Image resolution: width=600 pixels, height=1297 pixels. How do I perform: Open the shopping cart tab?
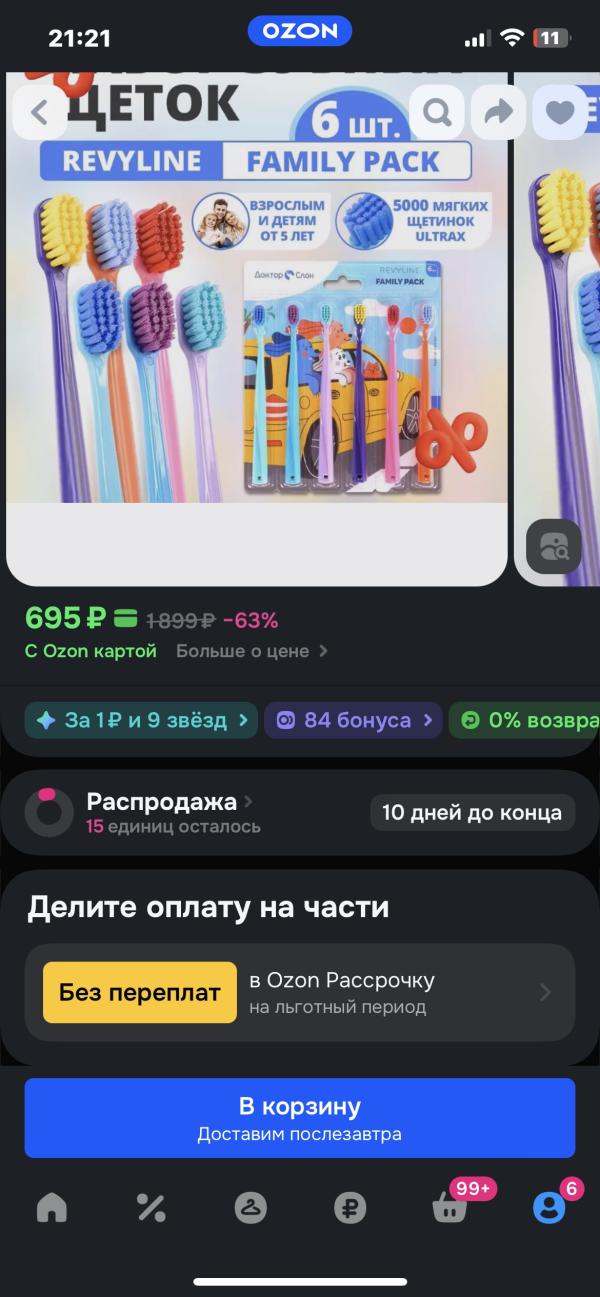click(451, 1208)
